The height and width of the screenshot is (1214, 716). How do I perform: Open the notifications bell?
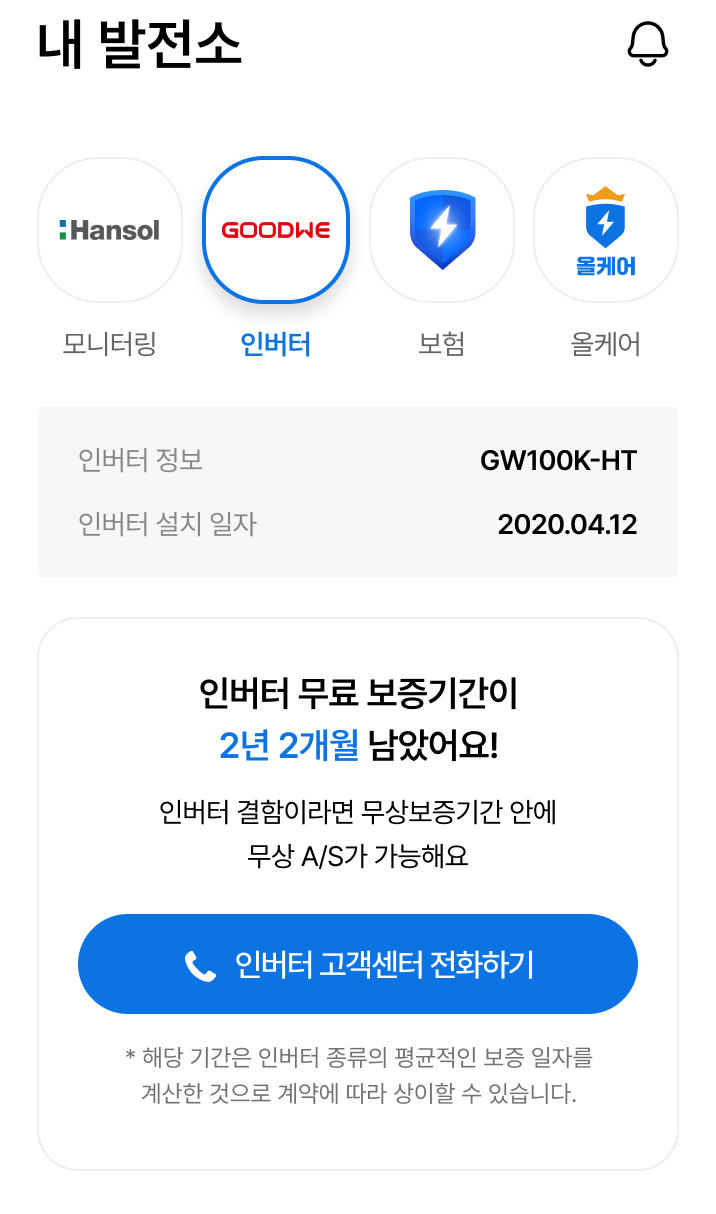[647, 44]
